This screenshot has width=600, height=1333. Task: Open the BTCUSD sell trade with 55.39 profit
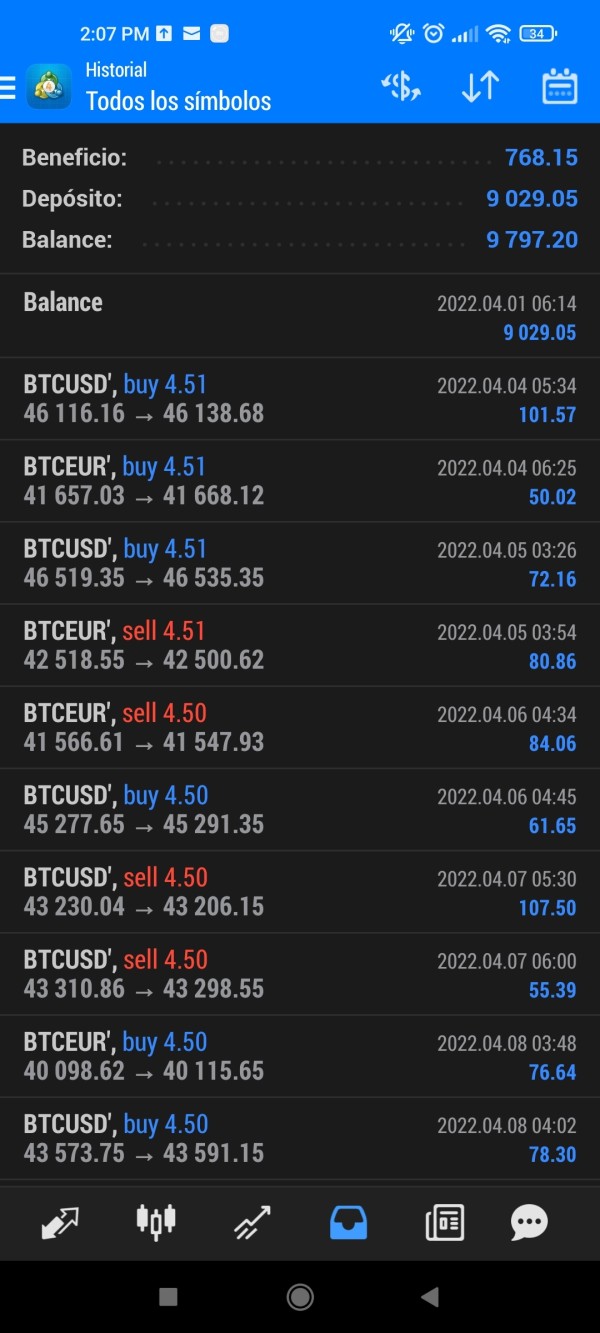[300, 974]
